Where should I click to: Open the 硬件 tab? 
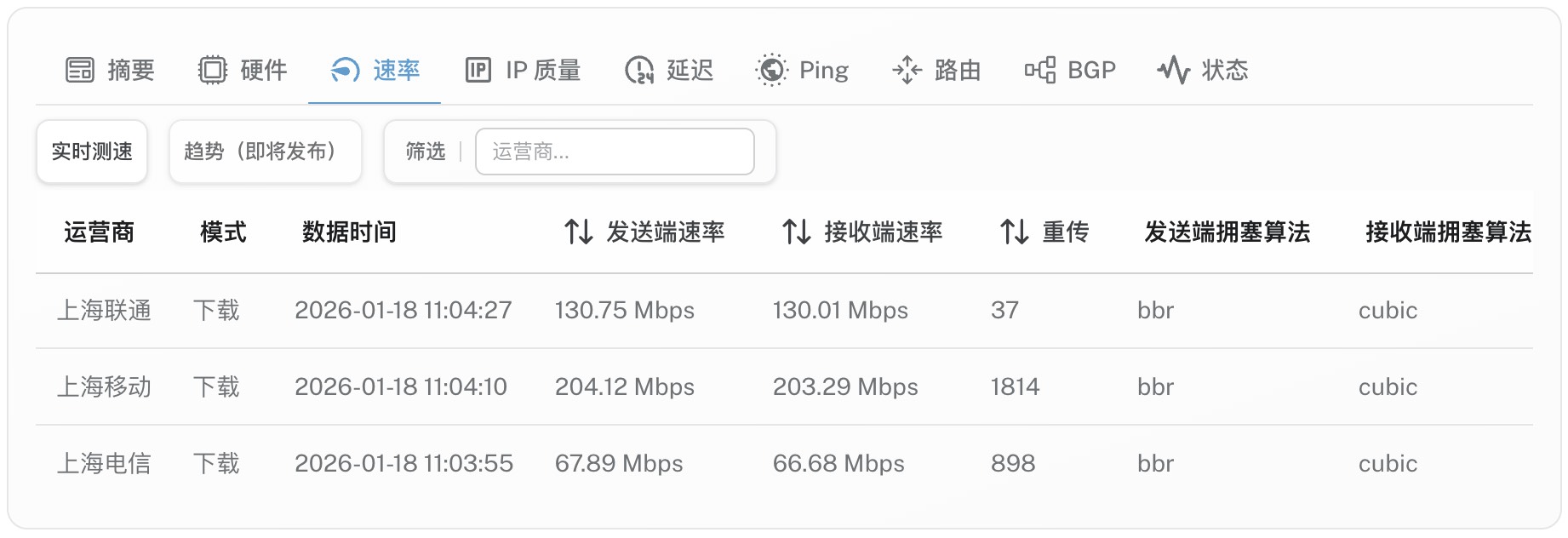pos(243,70)
